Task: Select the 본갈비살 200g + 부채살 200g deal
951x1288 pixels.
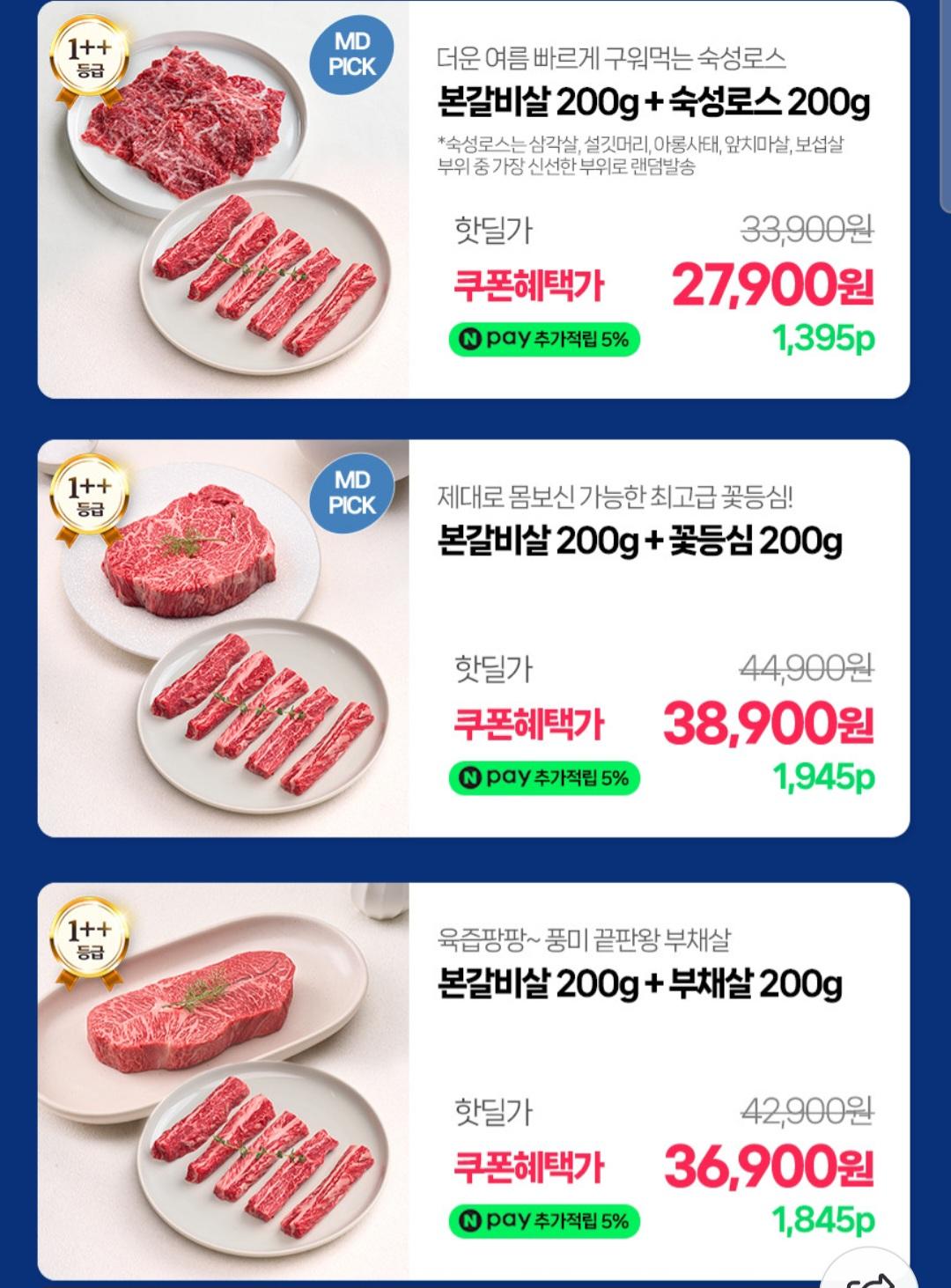Action: (x=639, y=984)
